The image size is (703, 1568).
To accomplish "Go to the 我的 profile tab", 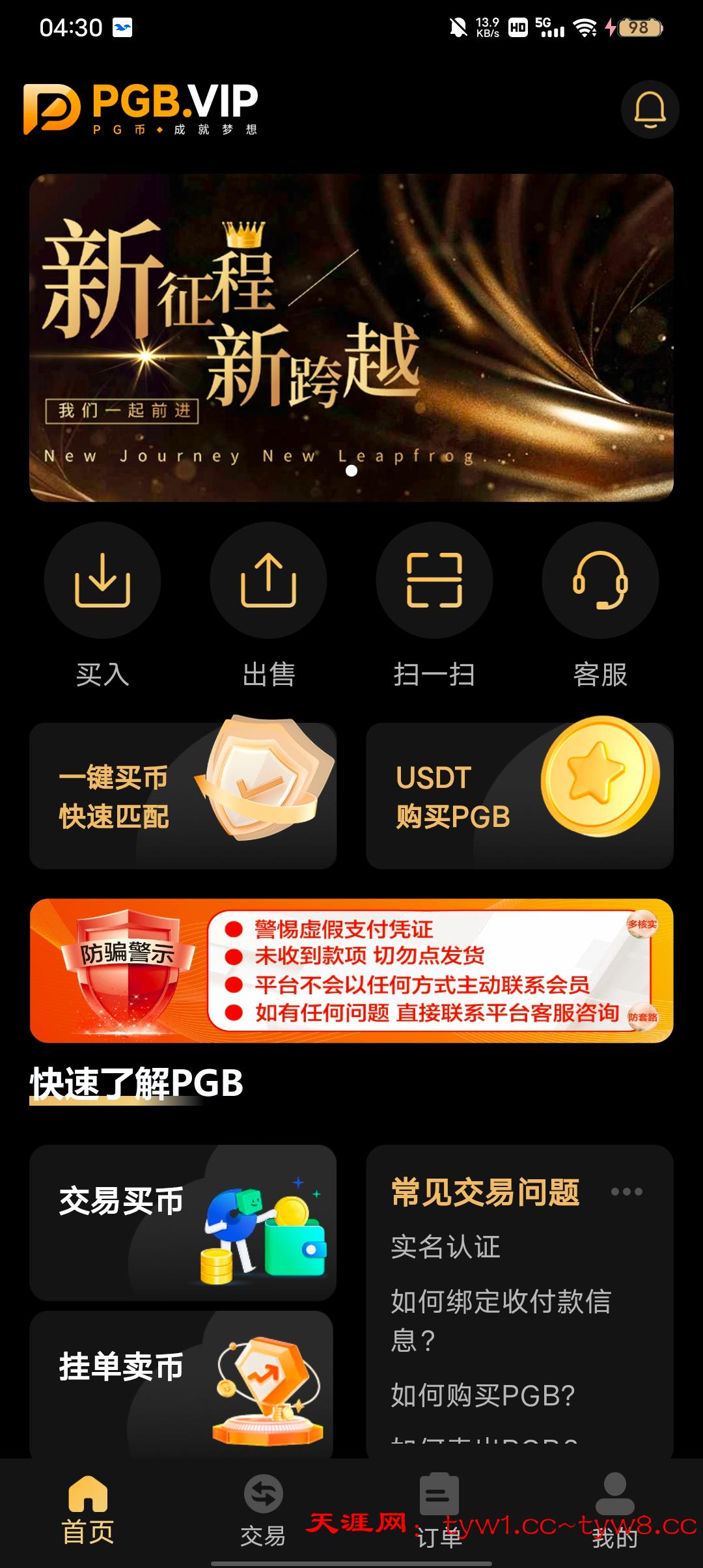I will tap(614, 1511).
